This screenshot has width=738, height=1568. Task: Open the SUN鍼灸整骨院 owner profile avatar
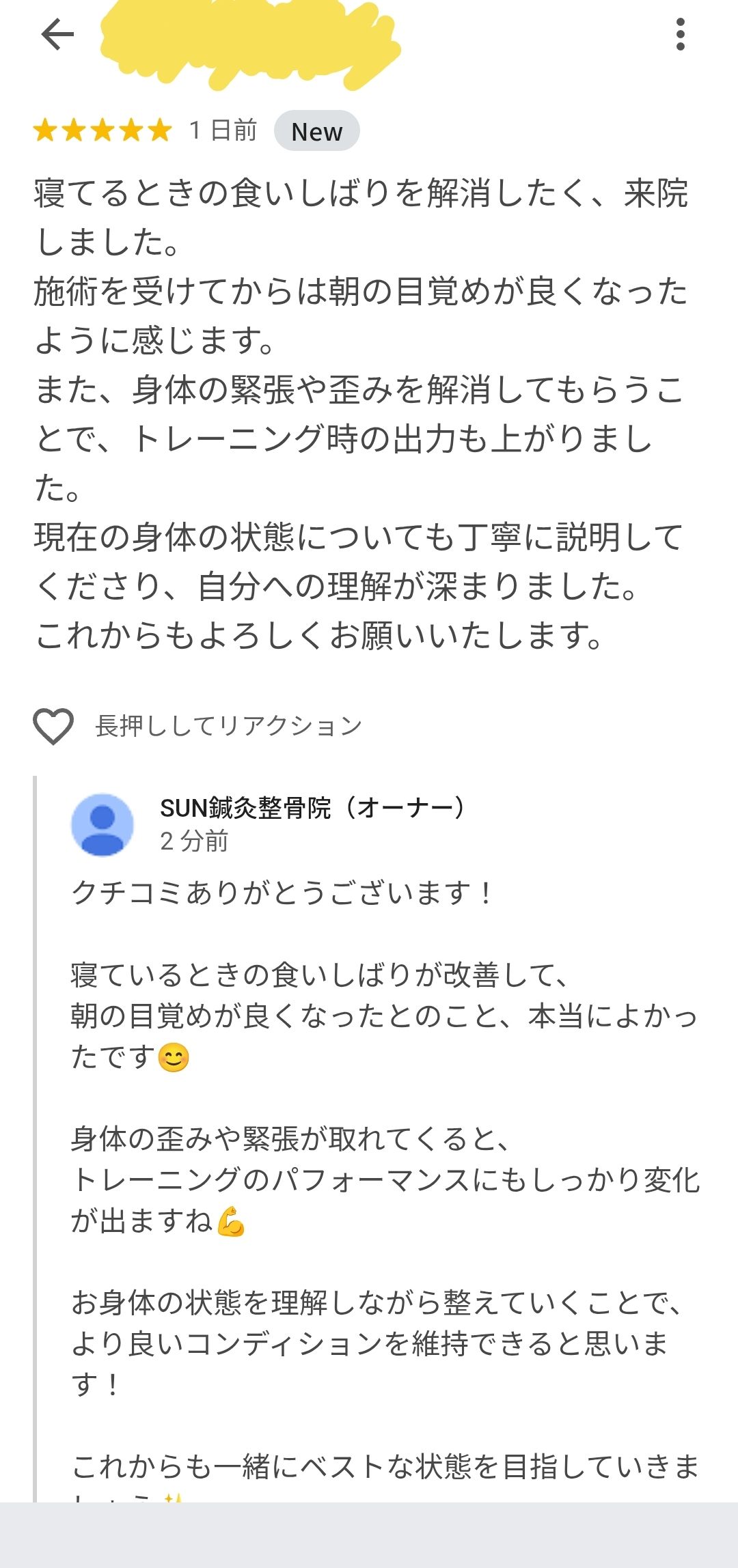pos(102,824)
